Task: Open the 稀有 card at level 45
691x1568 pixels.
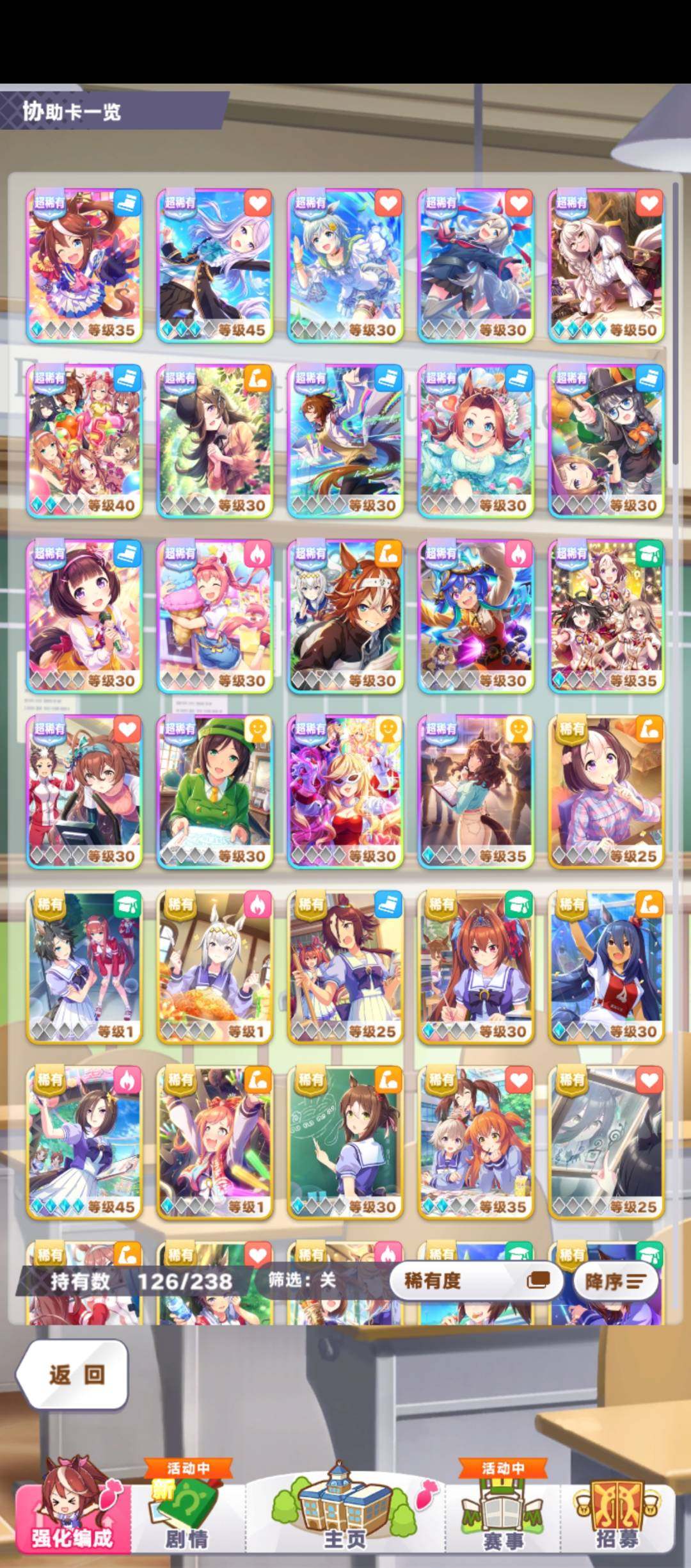Action: tap(84, 1142)
